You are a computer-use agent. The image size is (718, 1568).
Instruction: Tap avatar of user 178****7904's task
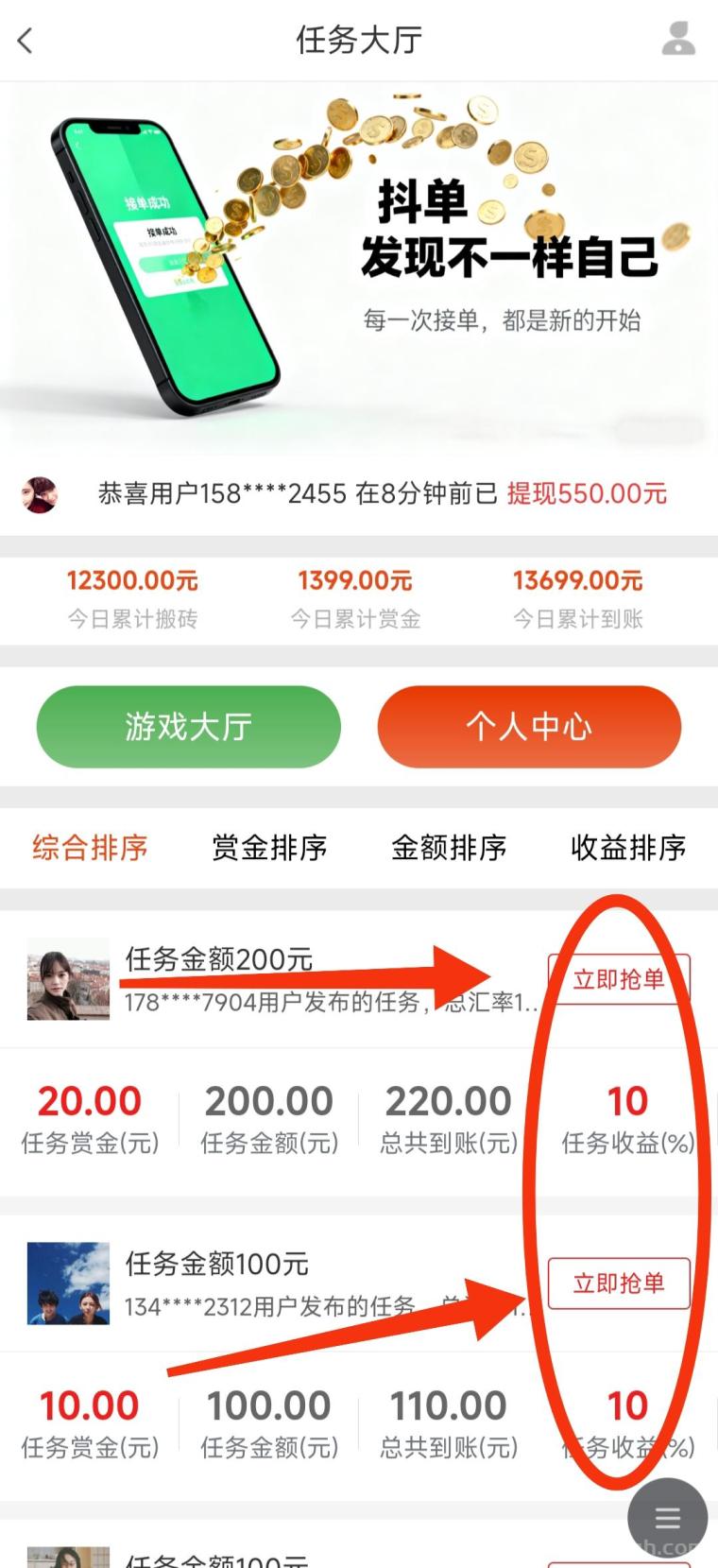click(67, 978)
